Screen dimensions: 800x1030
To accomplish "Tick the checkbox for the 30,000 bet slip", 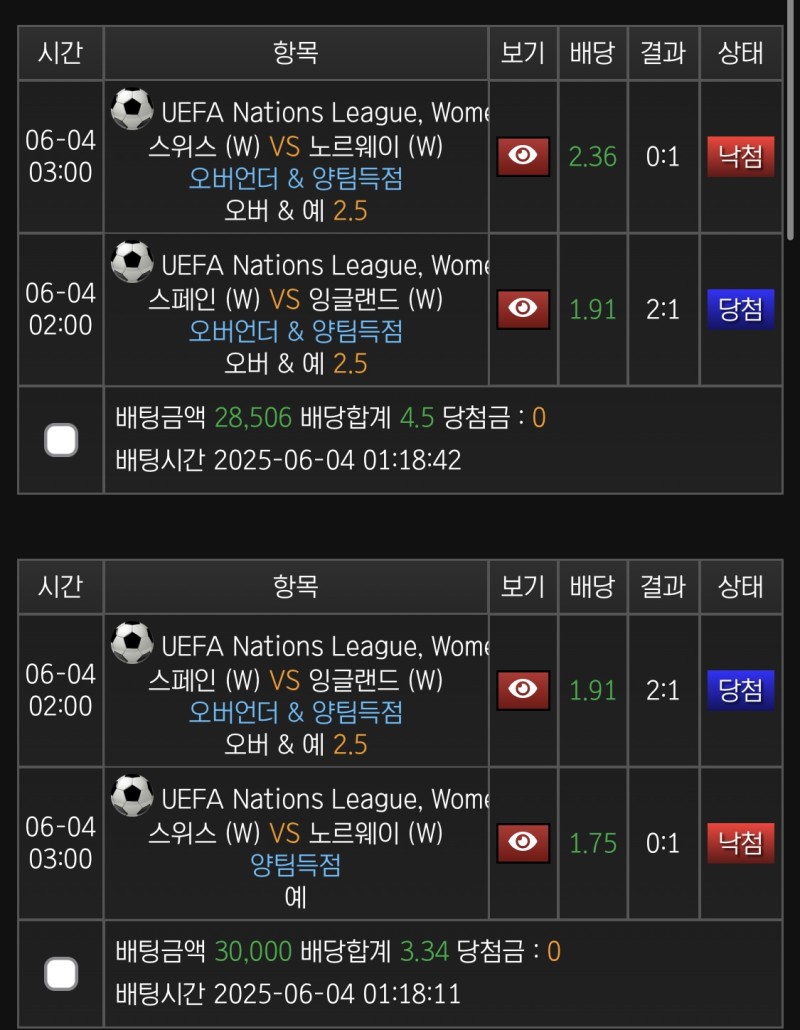I will tap(61, 973).
